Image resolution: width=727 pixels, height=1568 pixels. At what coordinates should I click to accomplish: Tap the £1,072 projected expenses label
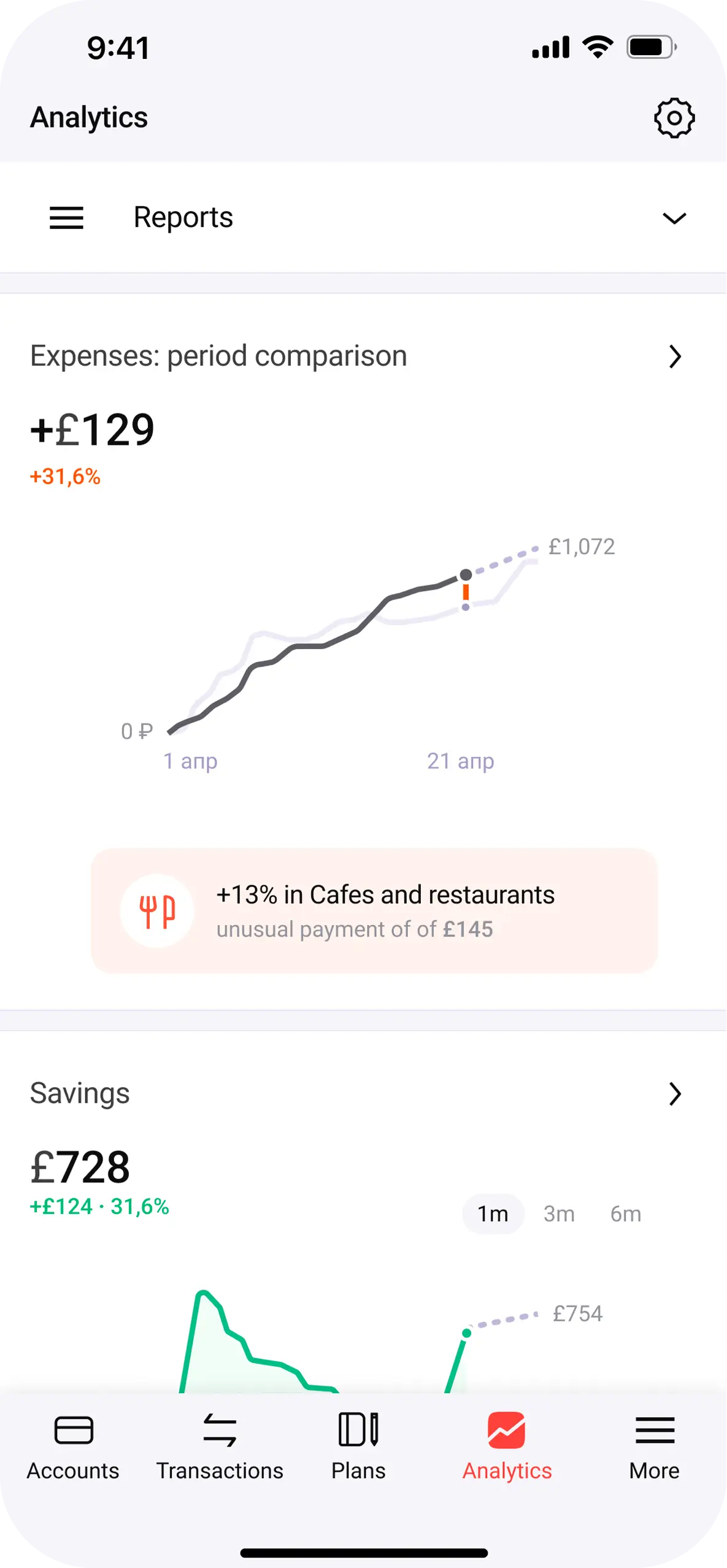point(580,546)
